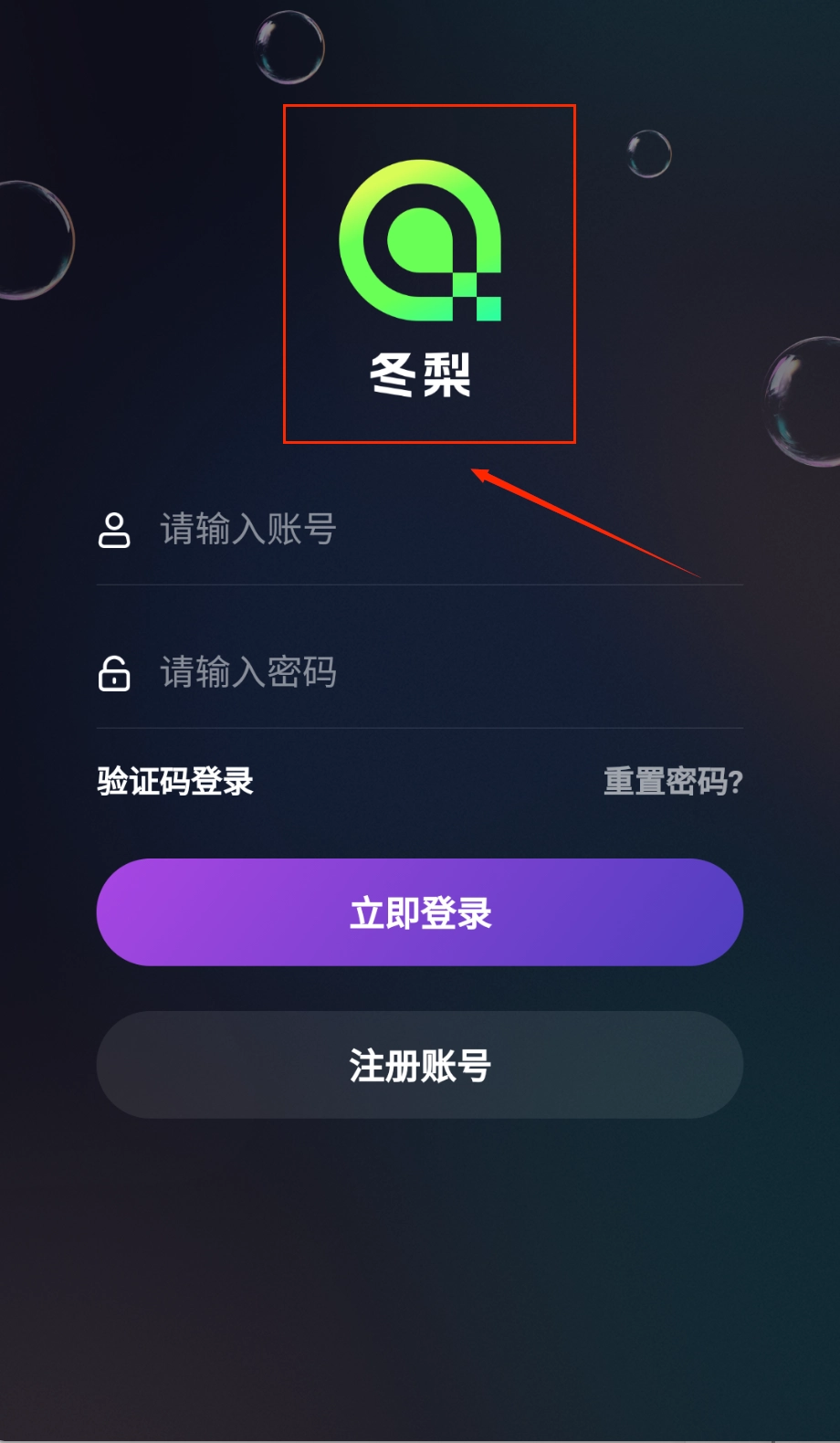The width and height of the screenshot is (840, 1443).
Task: Switch to 验证码登录 login
Action: pyautogui.click(x=175, y=782)
